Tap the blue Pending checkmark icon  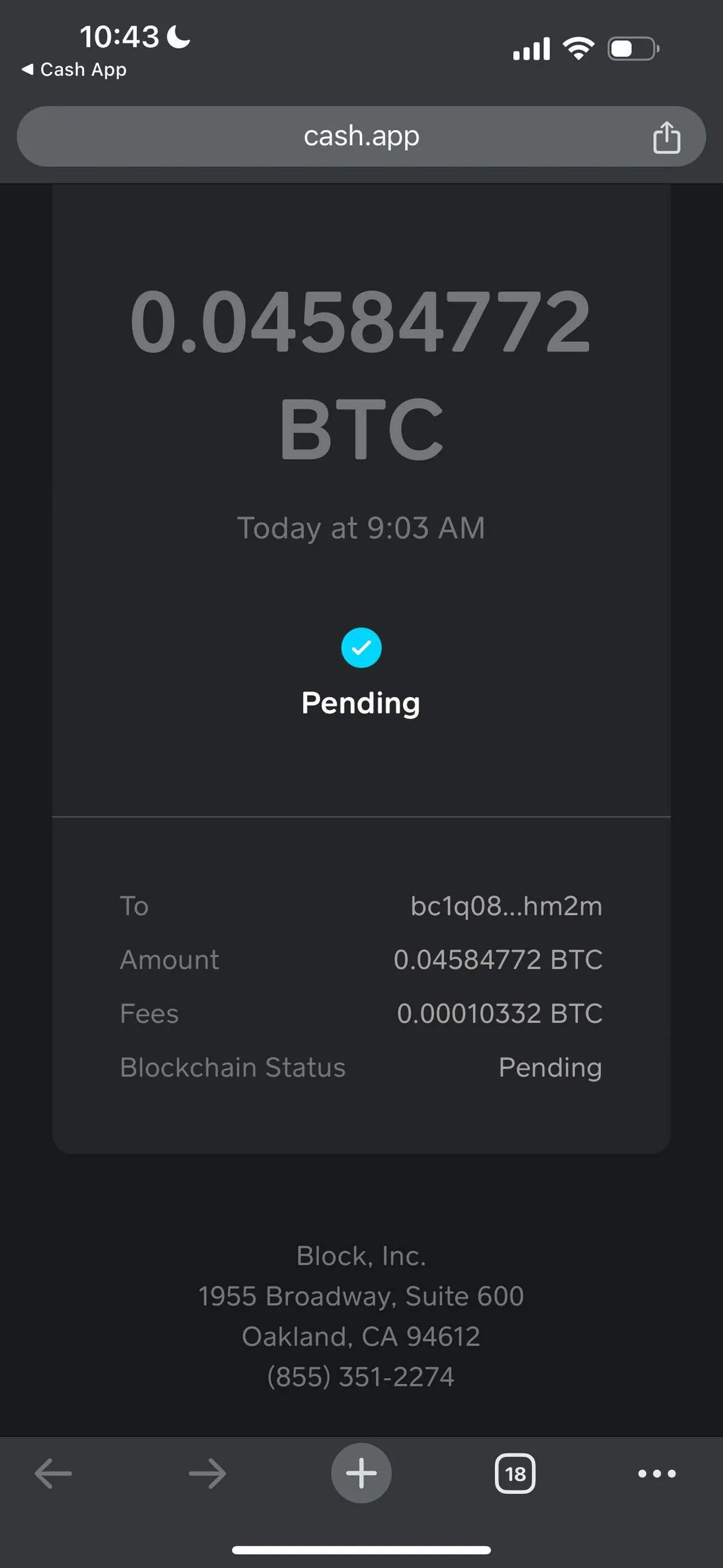361,647
